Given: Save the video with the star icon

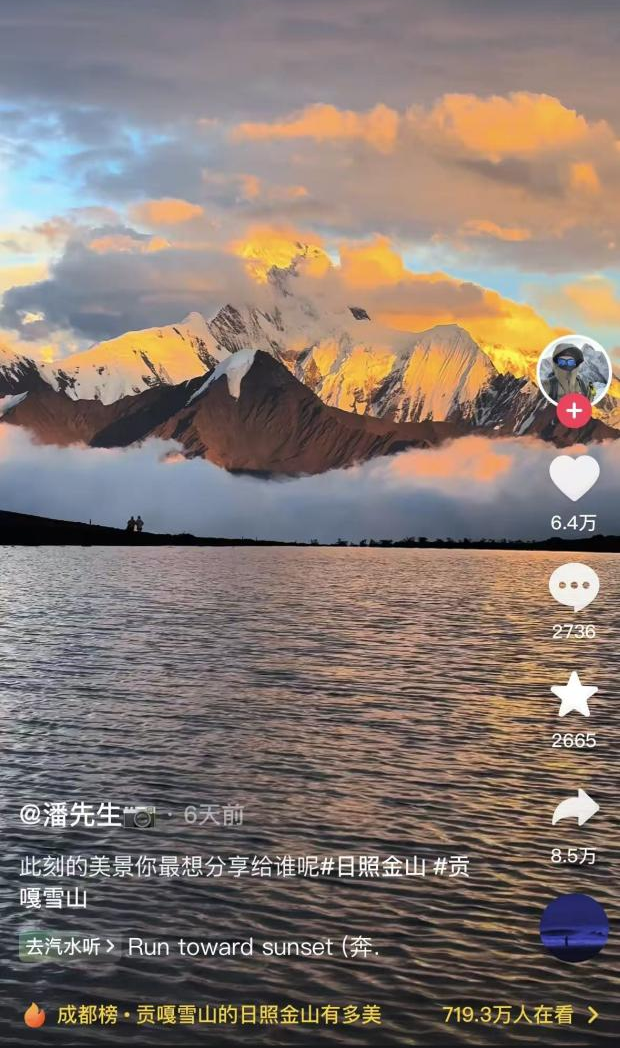Looking at the screenshot, I should pyautogui.click(x=574, y=695).
